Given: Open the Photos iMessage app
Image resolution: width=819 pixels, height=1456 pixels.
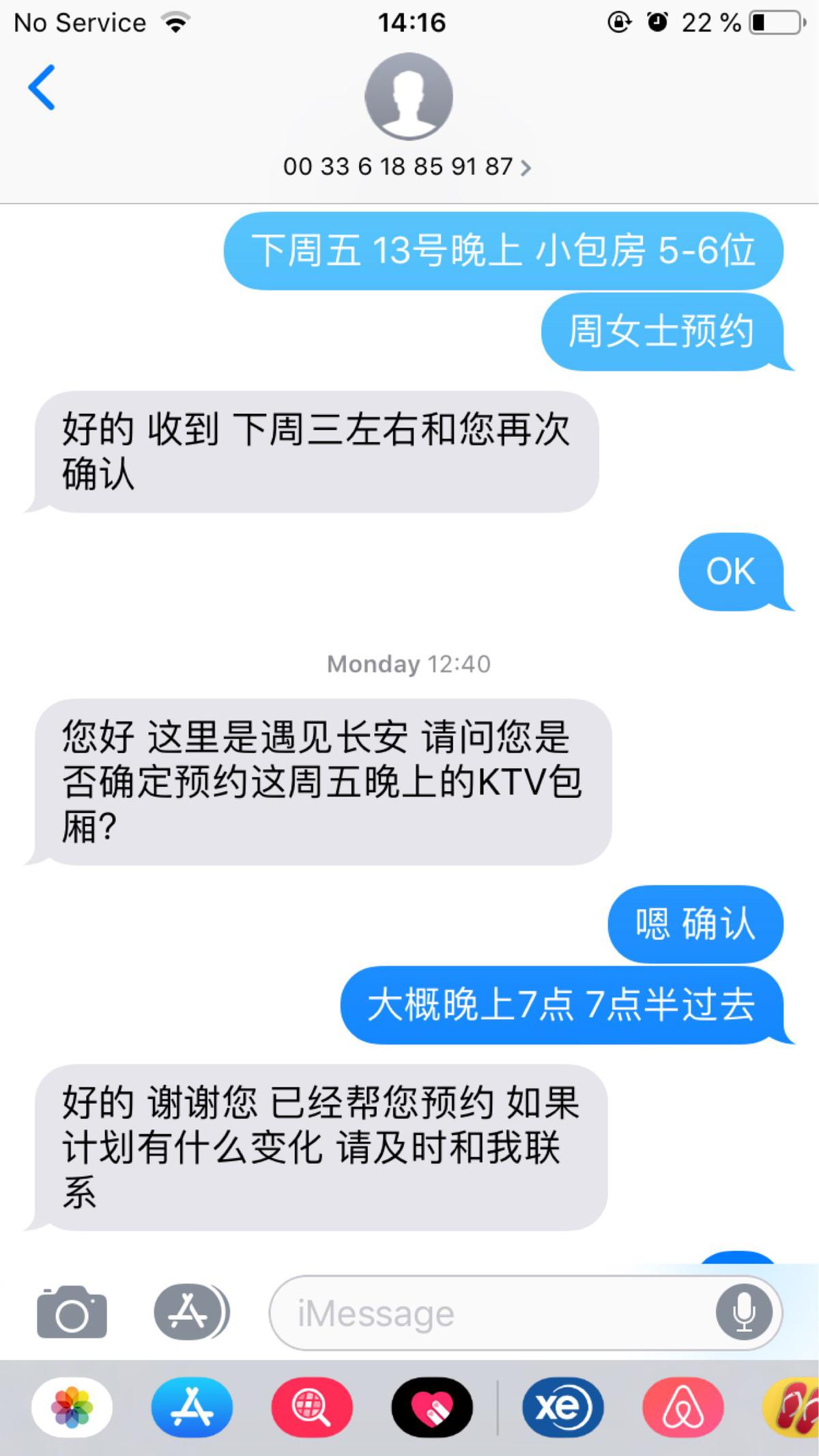Looking at the screenshot, I should click(72, 1407).
